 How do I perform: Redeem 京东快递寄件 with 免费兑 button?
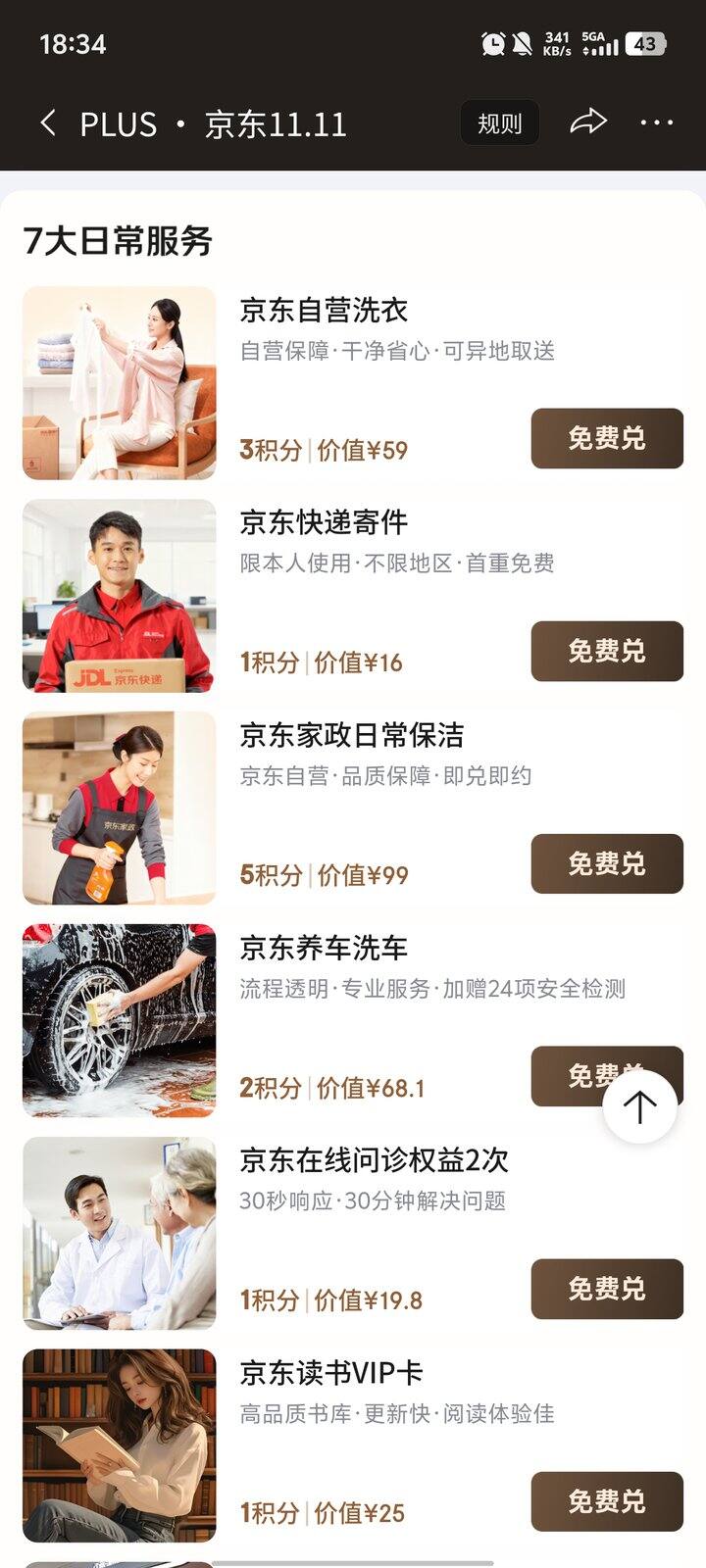point(606,651)
